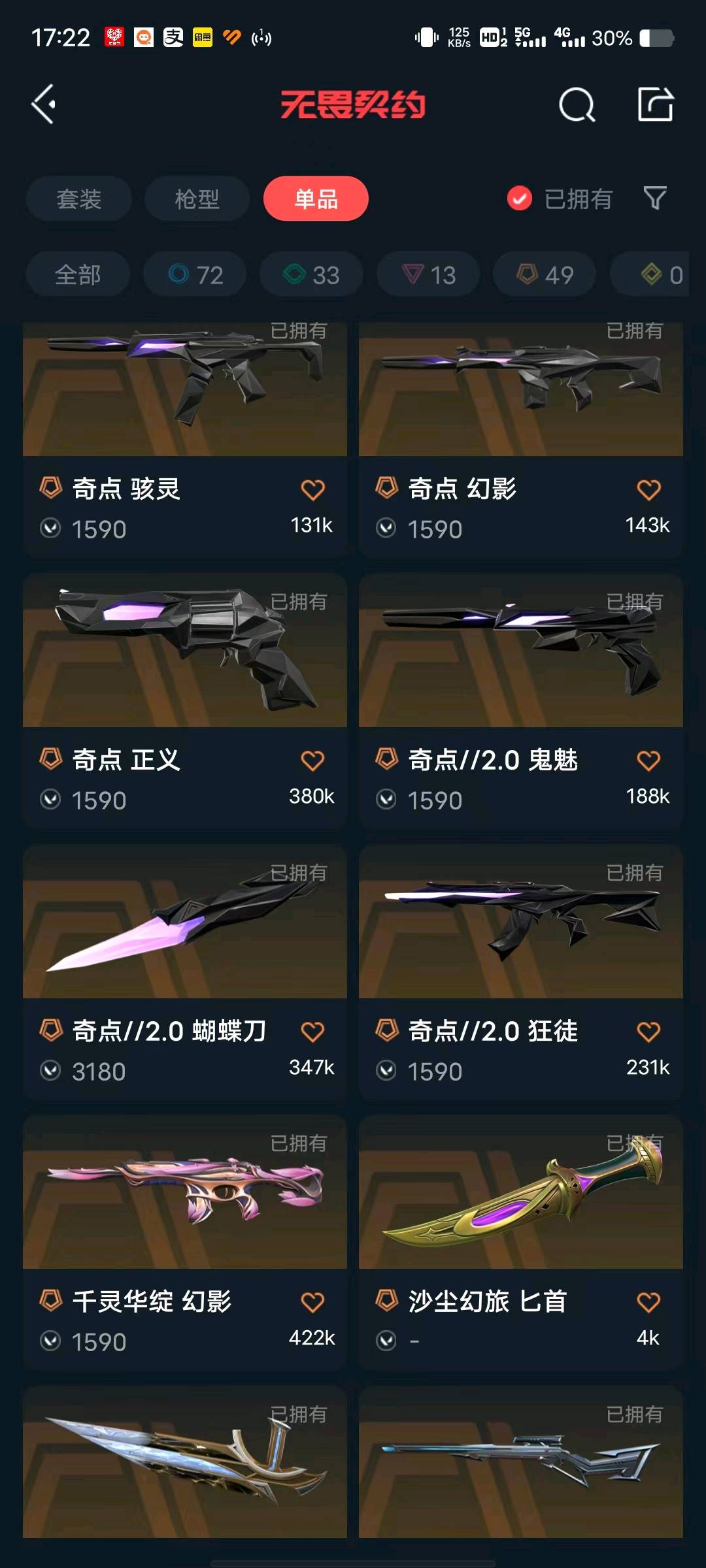Select the 单品 tab
706x1568 pixels.
(316, 199)
